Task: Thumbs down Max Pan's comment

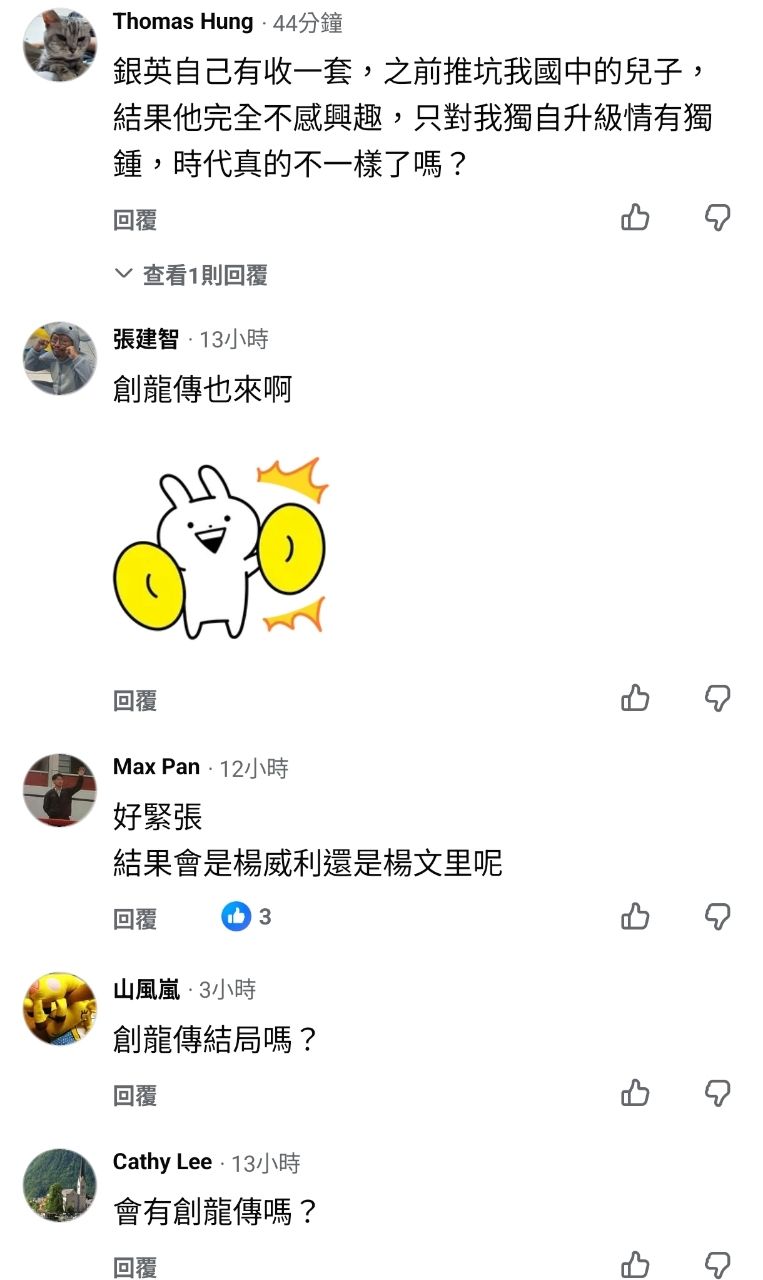Action: (717, 916)
